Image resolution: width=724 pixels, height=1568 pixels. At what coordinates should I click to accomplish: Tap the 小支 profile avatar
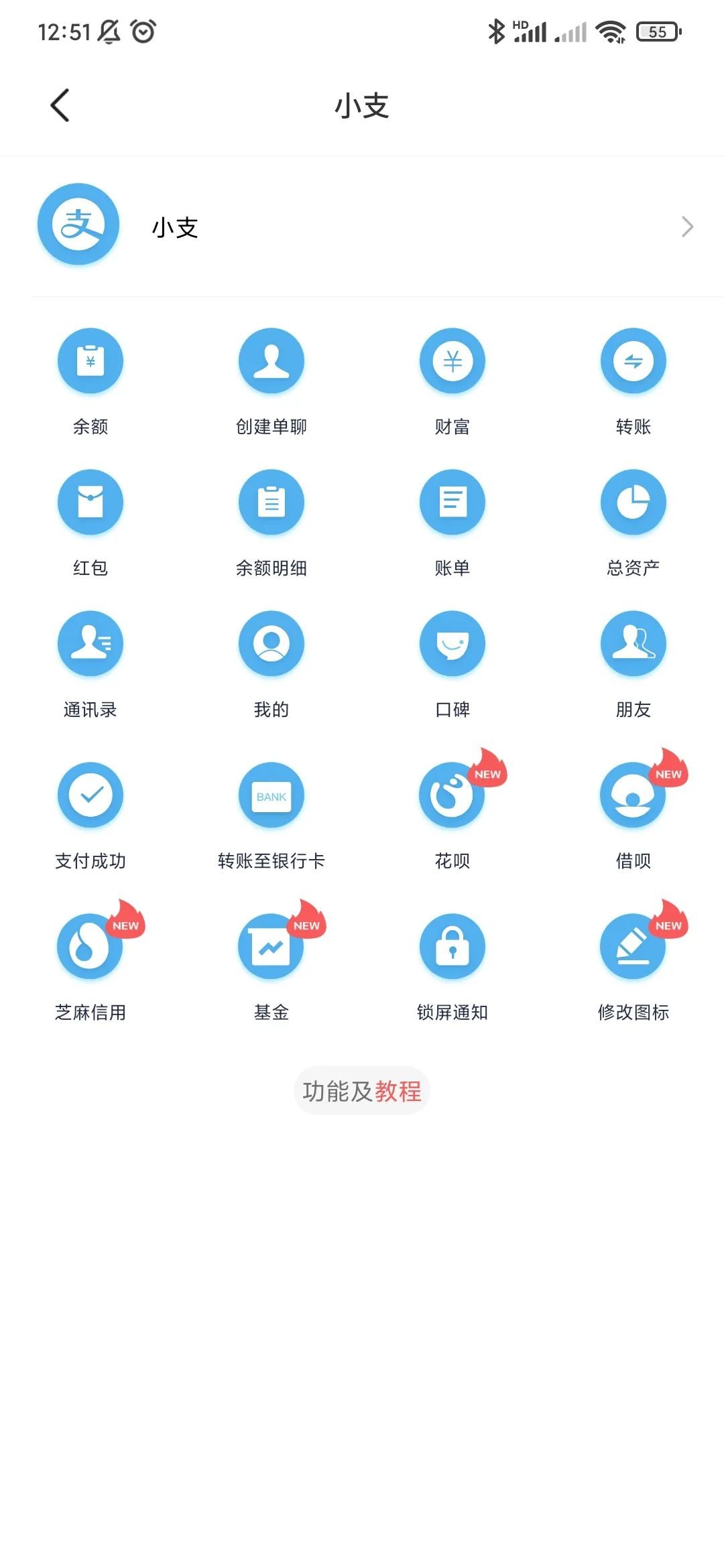pos(78,224)
